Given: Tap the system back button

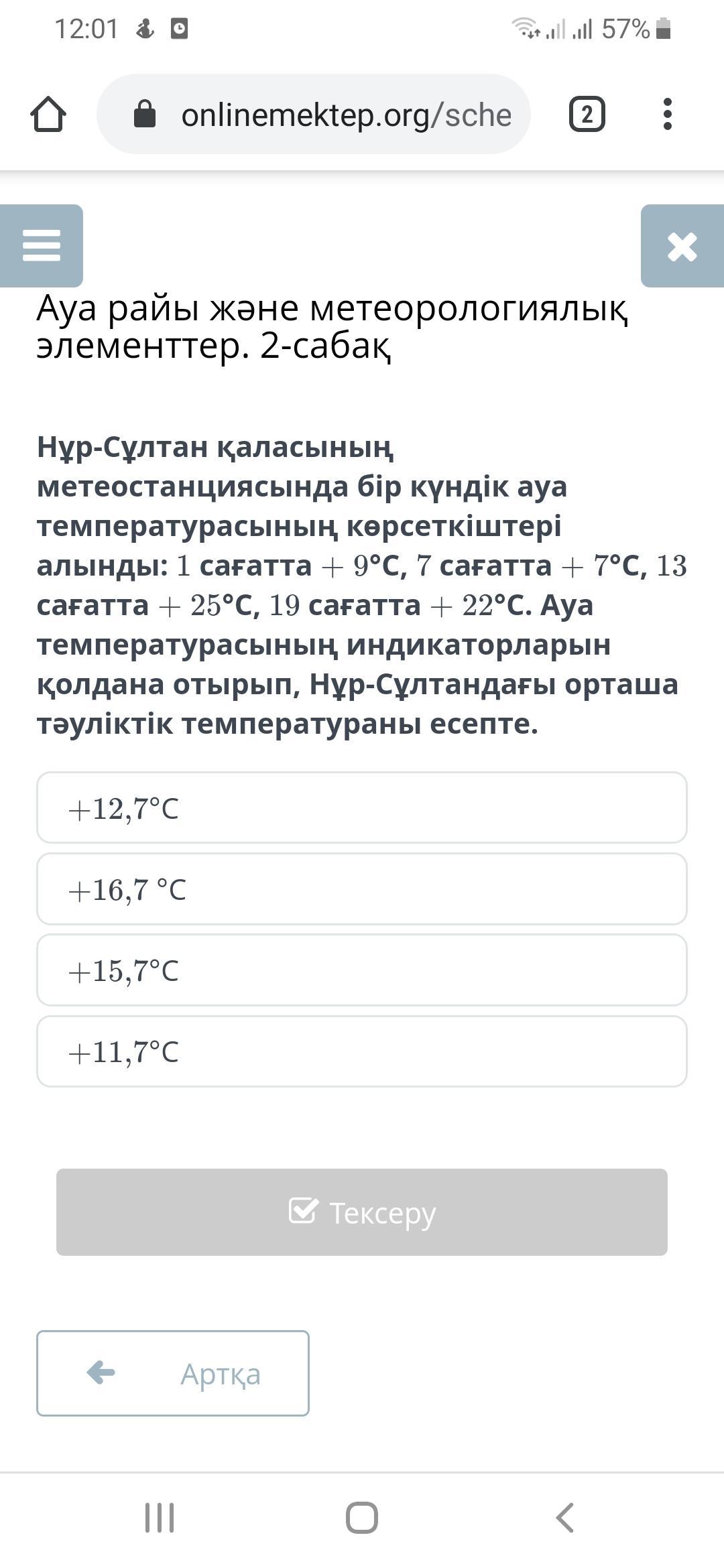Looking at the screenshot, I should pyautogui.click(x=565, y=1518).
